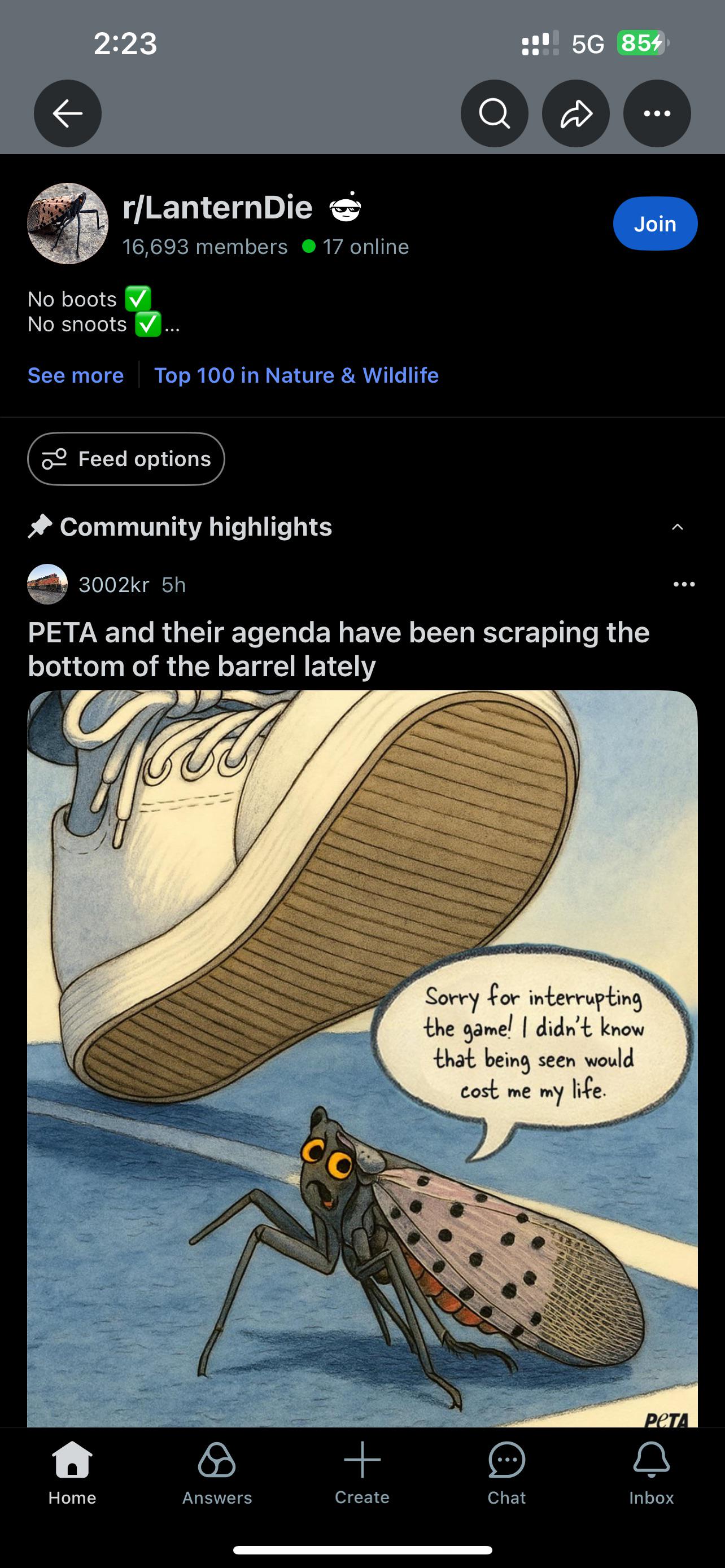This screenshot has width=725, height=1568.
Task: Switch to the Home tab
Action: pos(72,1473)
